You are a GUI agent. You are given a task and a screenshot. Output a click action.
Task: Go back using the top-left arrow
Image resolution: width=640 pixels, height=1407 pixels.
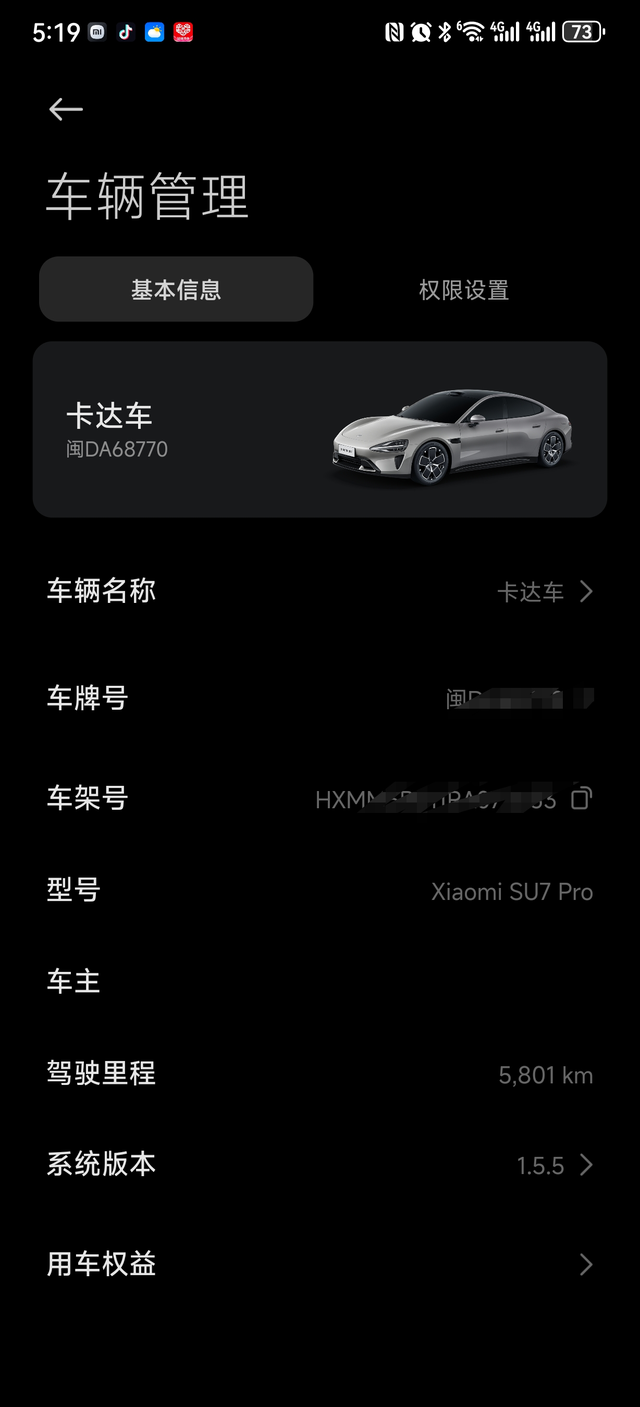tap(66, 109)
